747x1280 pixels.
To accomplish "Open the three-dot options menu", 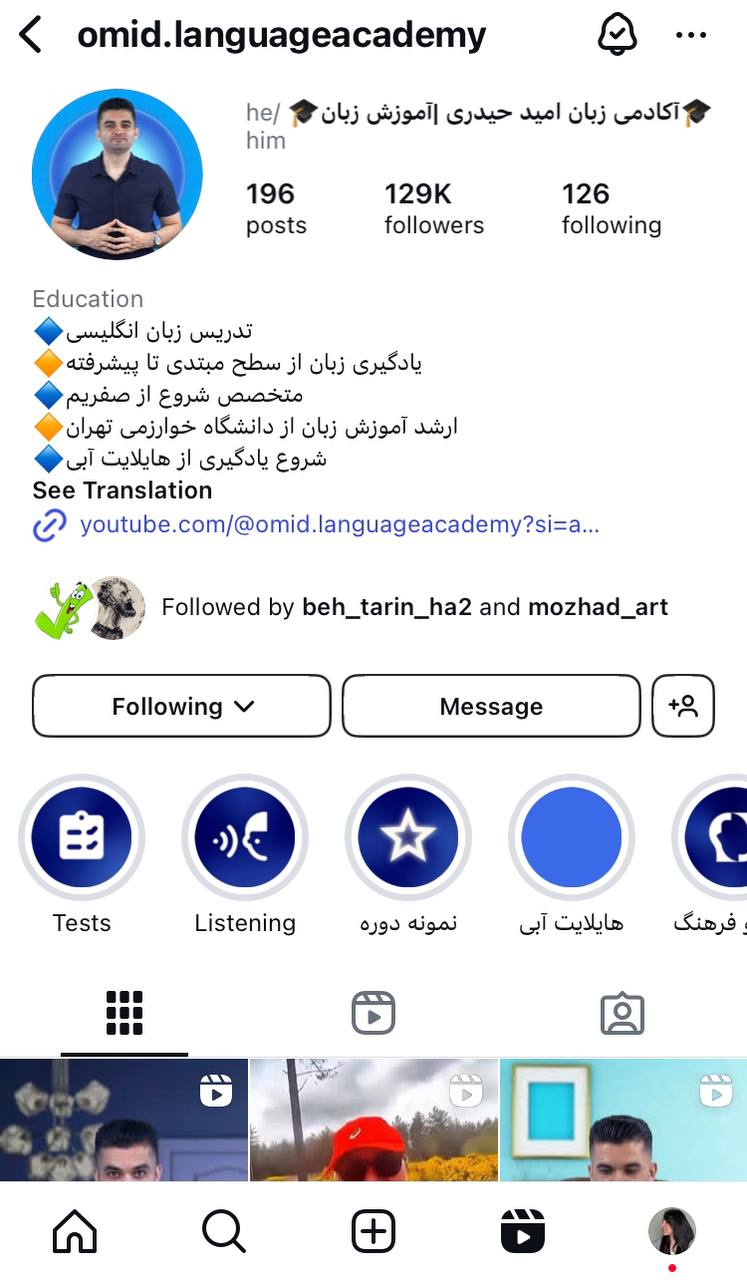I will (692, 35).
